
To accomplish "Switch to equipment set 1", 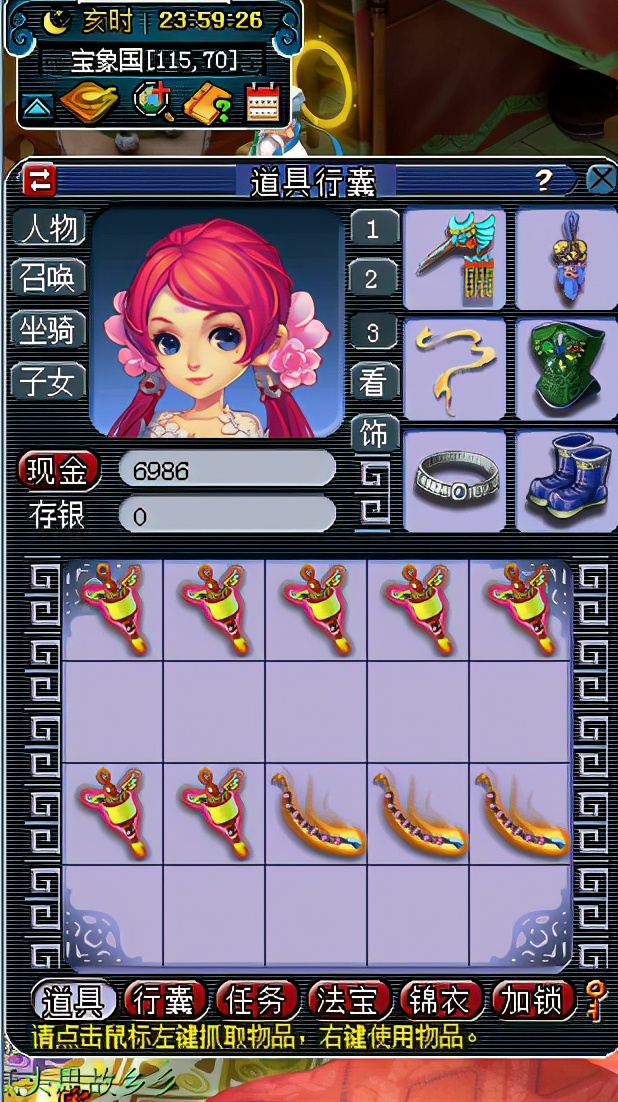I will point(375,228).
